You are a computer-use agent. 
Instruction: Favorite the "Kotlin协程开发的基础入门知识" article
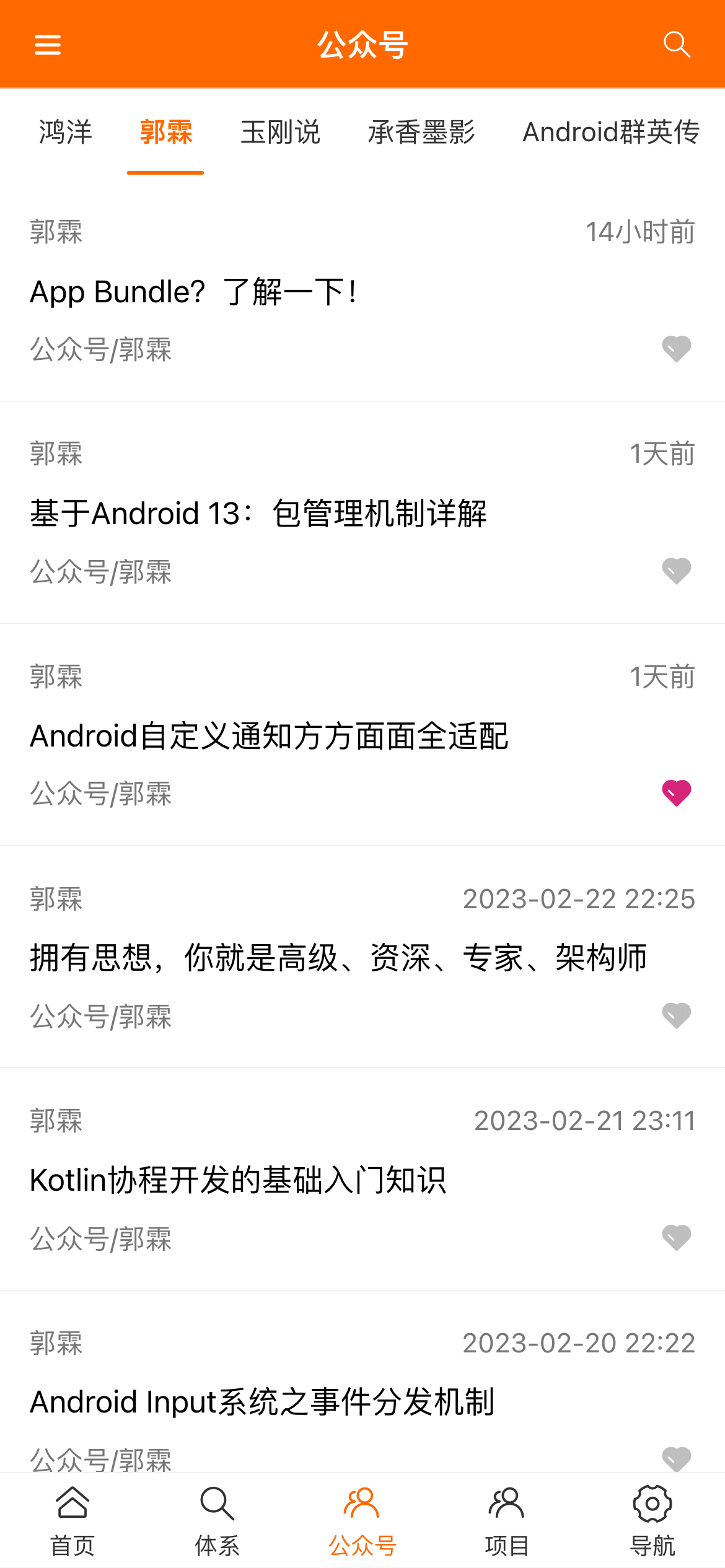[677, 1238]
